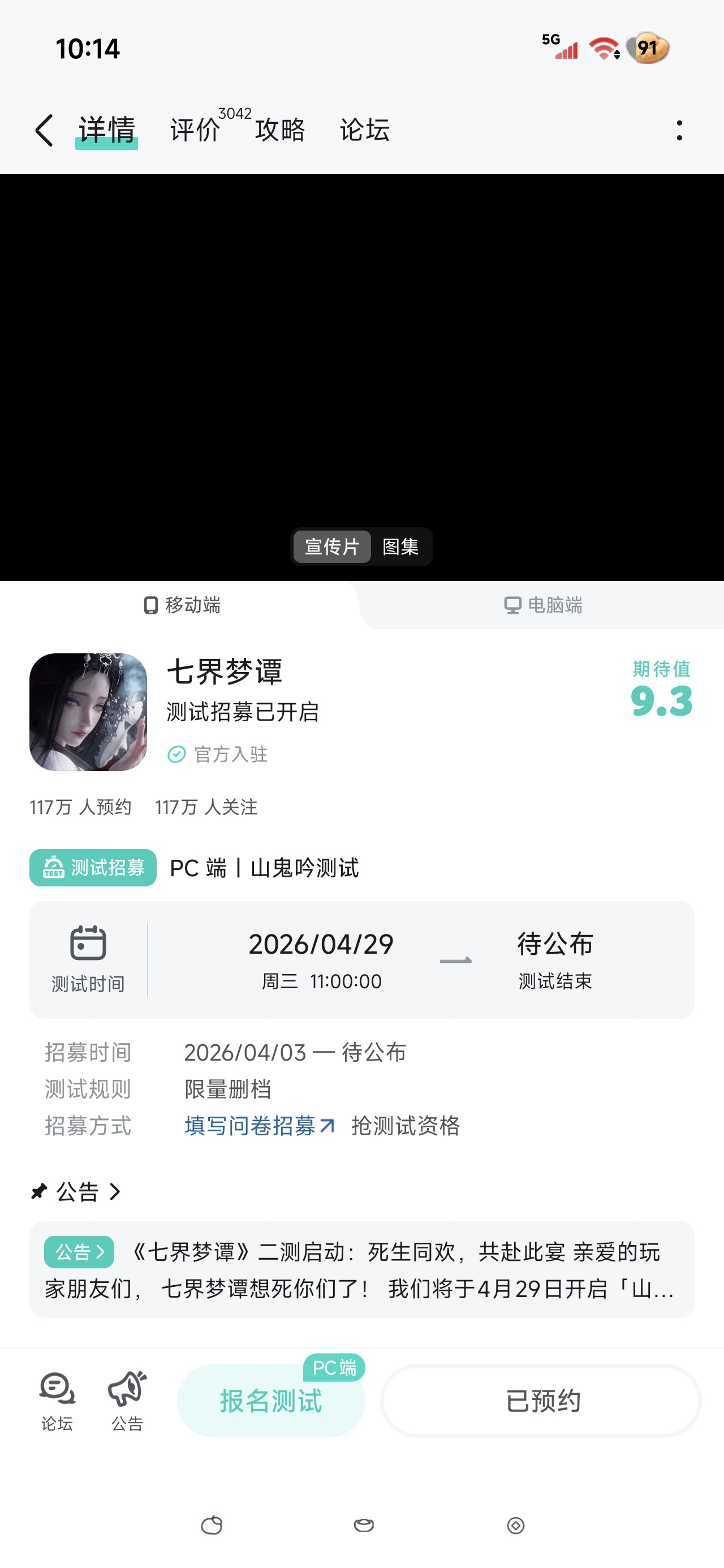Screen dimensions: 724x1568
Task: Switch to the 攻略 tab
Action: (x=279, y=130)
